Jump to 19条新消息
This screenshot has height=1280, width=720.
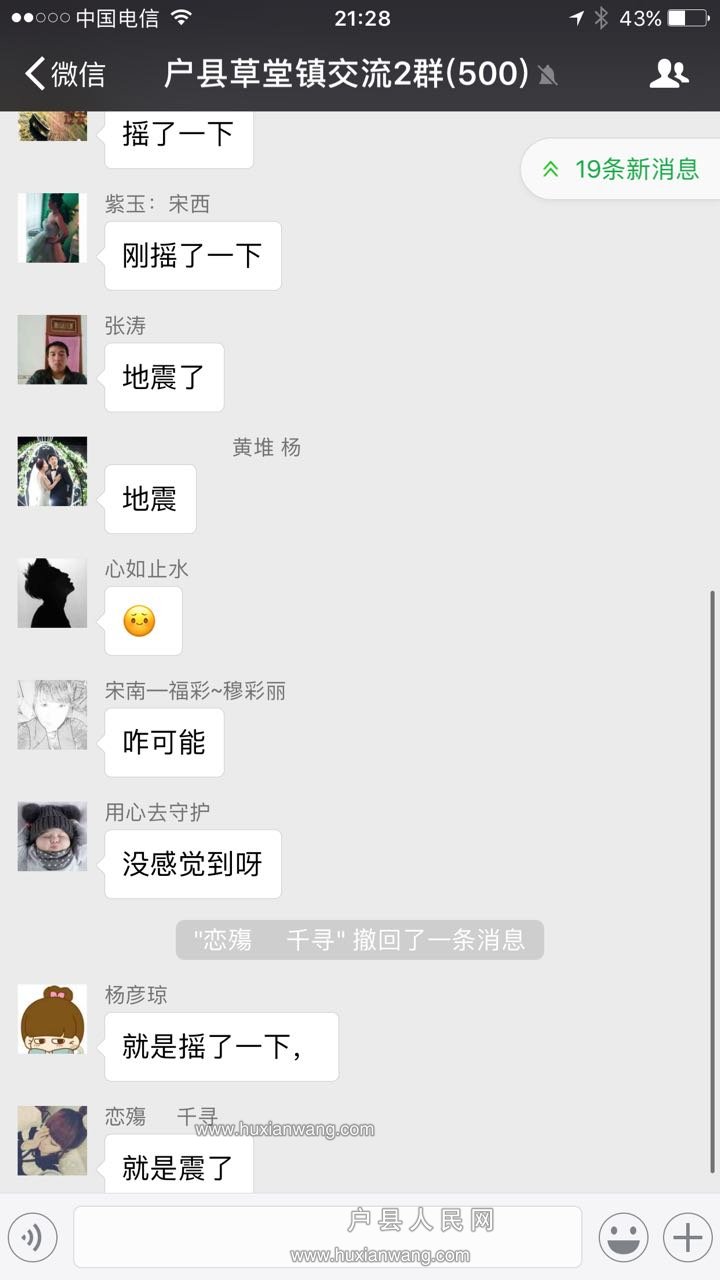tap(621, 169)
